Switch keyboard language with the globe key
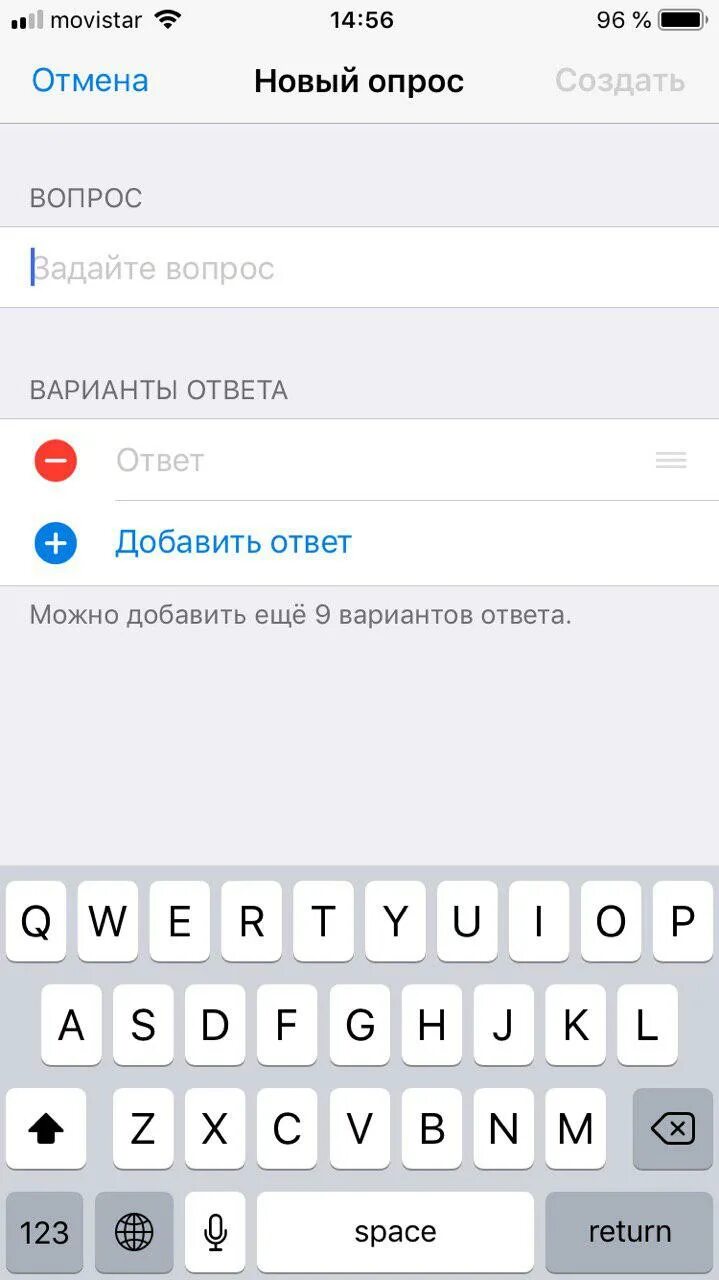The height and width of the screenshot is (1280, 719). [x=134, y=1232]
